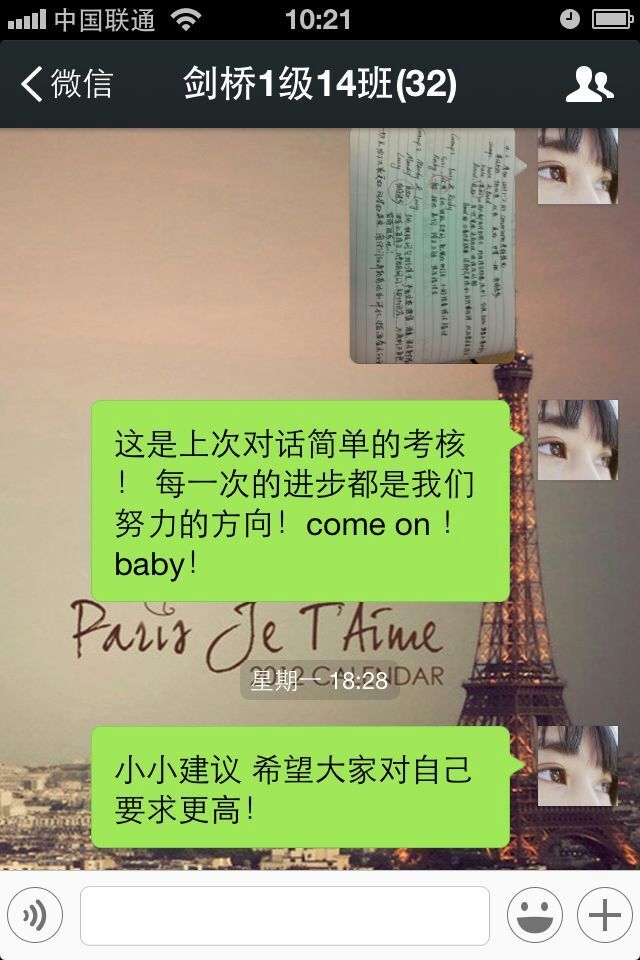Open the emoji picker
640x960 pixels.
click(x=534, y=915)
